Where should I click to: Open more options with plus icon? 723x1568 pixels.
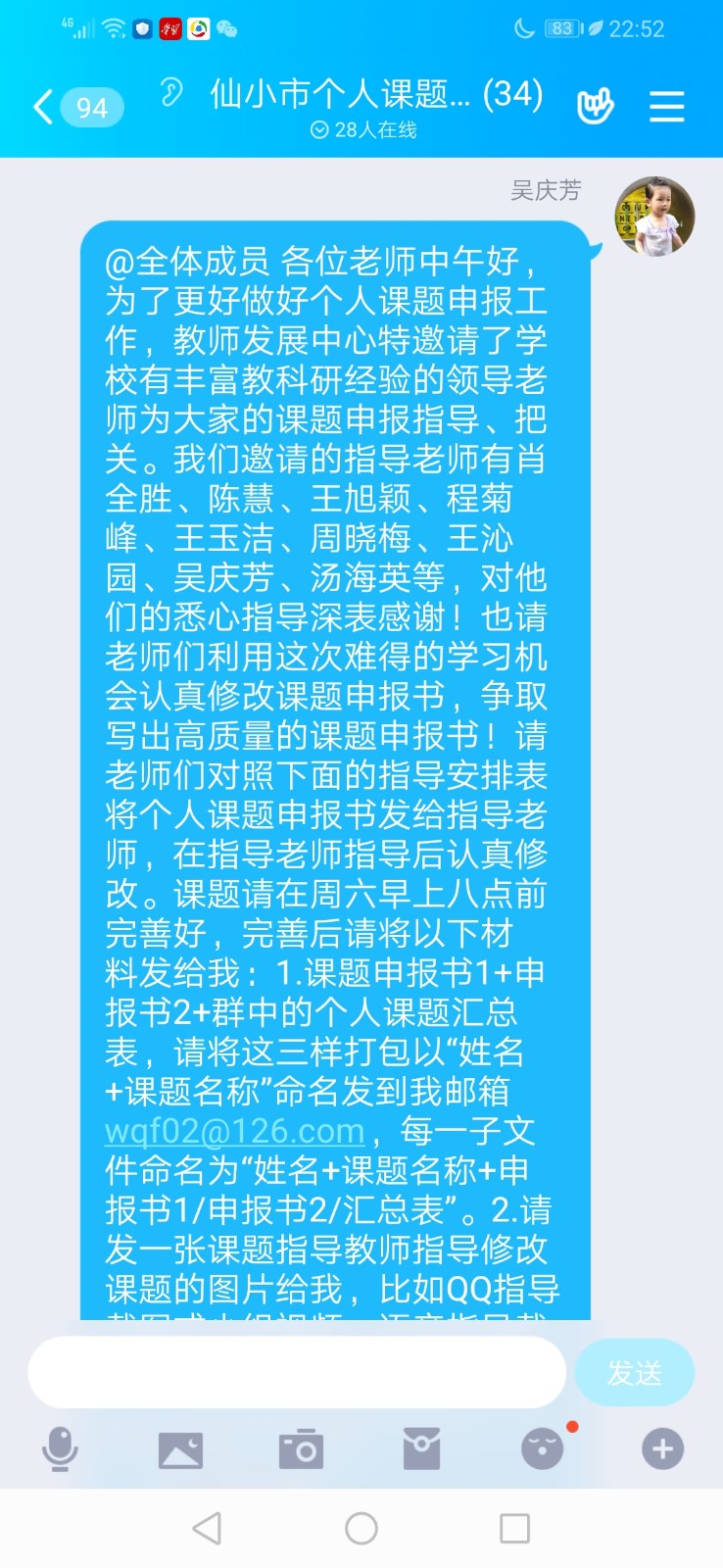(x=662, y=1449)
